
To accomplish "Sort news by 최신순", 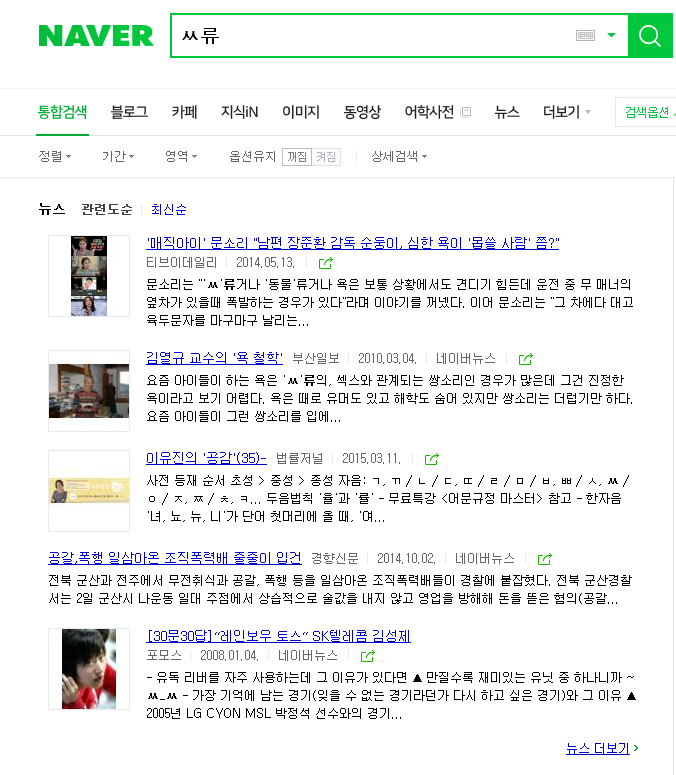I will (x=168, y=209).
